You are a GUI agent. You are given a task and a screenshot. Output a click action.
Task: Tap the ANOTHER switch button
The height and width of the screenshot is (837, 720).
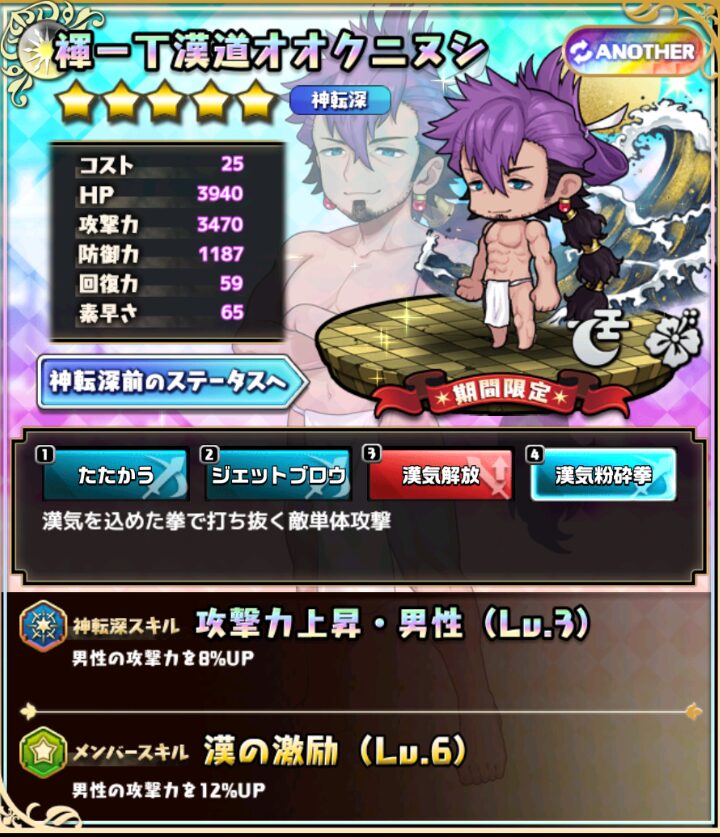(x=632, y=51)
